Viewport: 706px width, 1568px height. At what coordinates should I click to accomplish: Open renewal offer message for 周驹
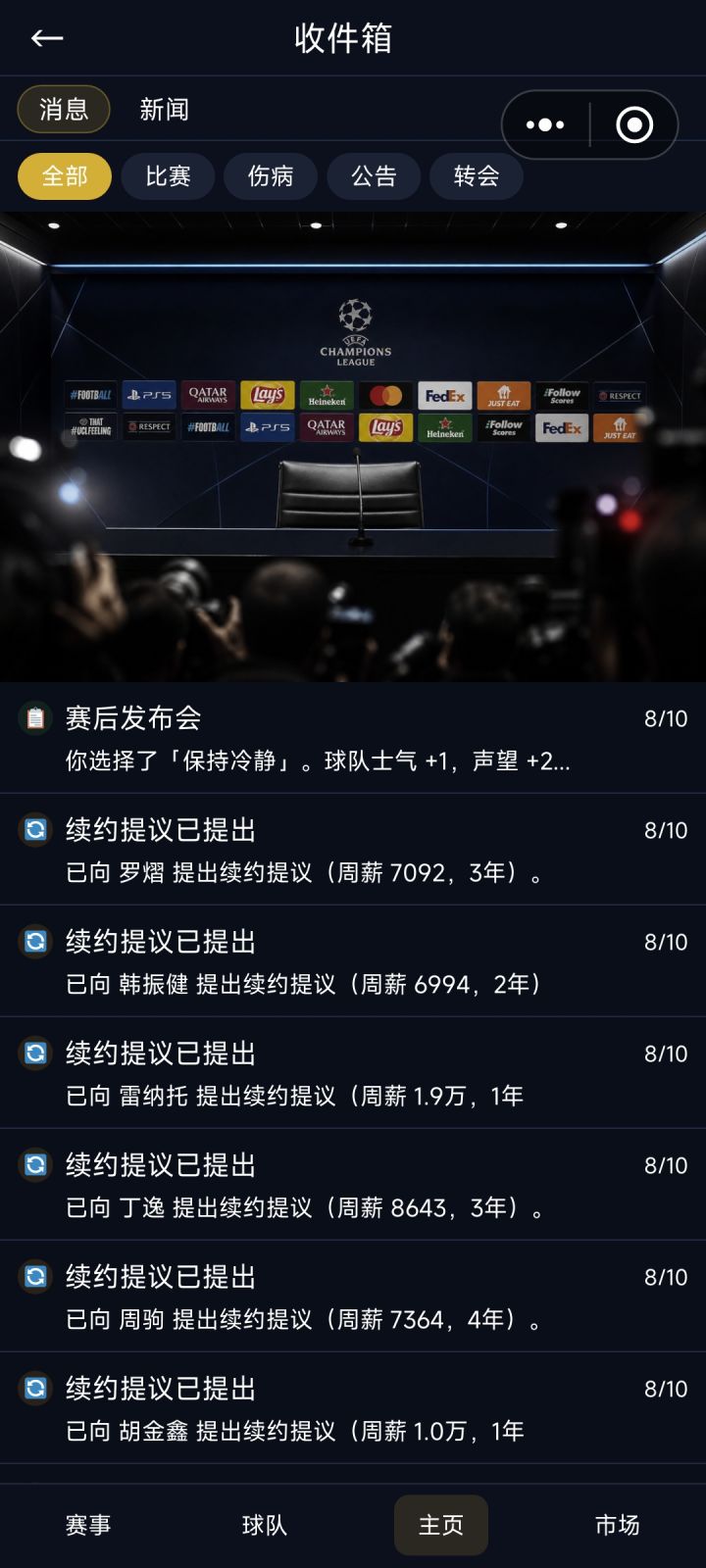click(x=353, y=1297)
